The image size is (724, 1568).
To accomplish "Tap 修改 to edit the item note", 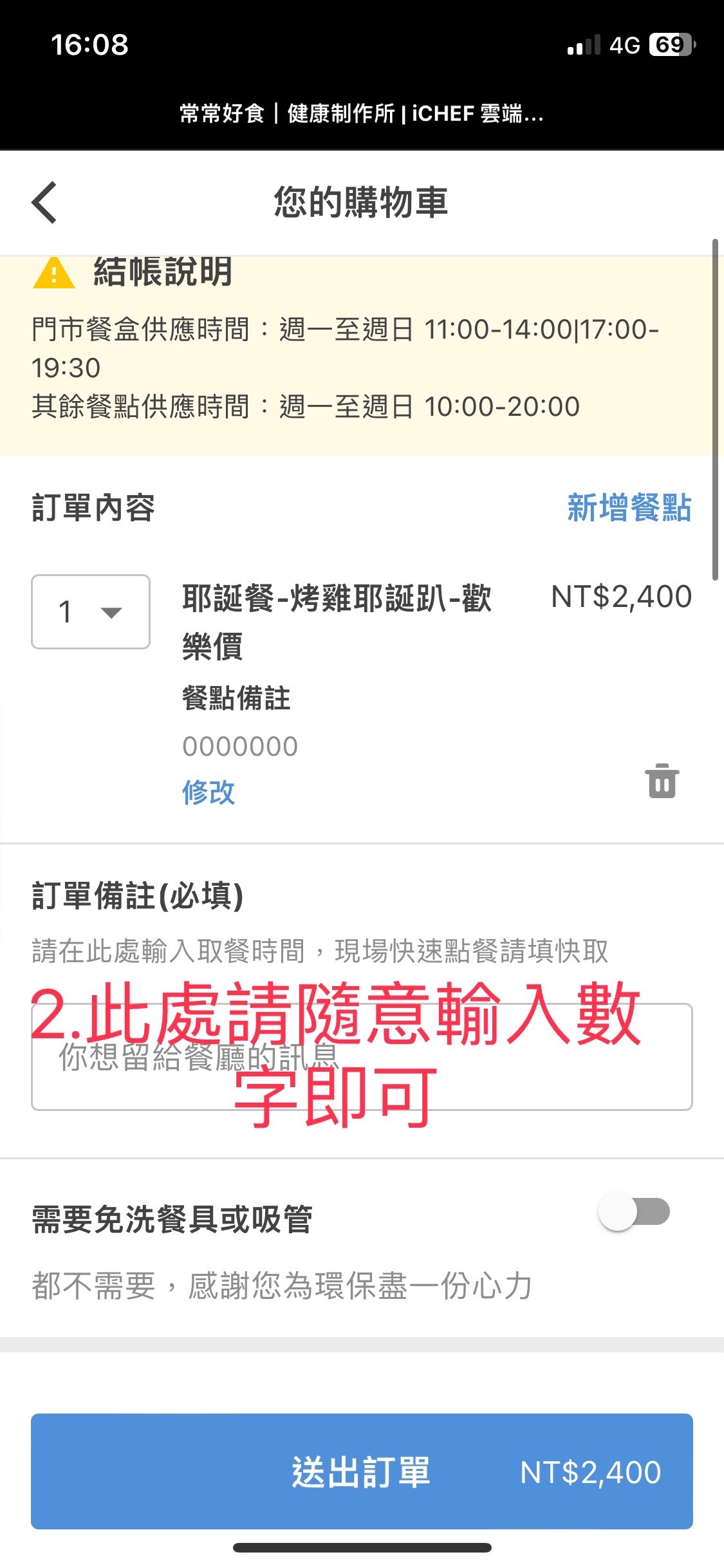I will 209,792.
